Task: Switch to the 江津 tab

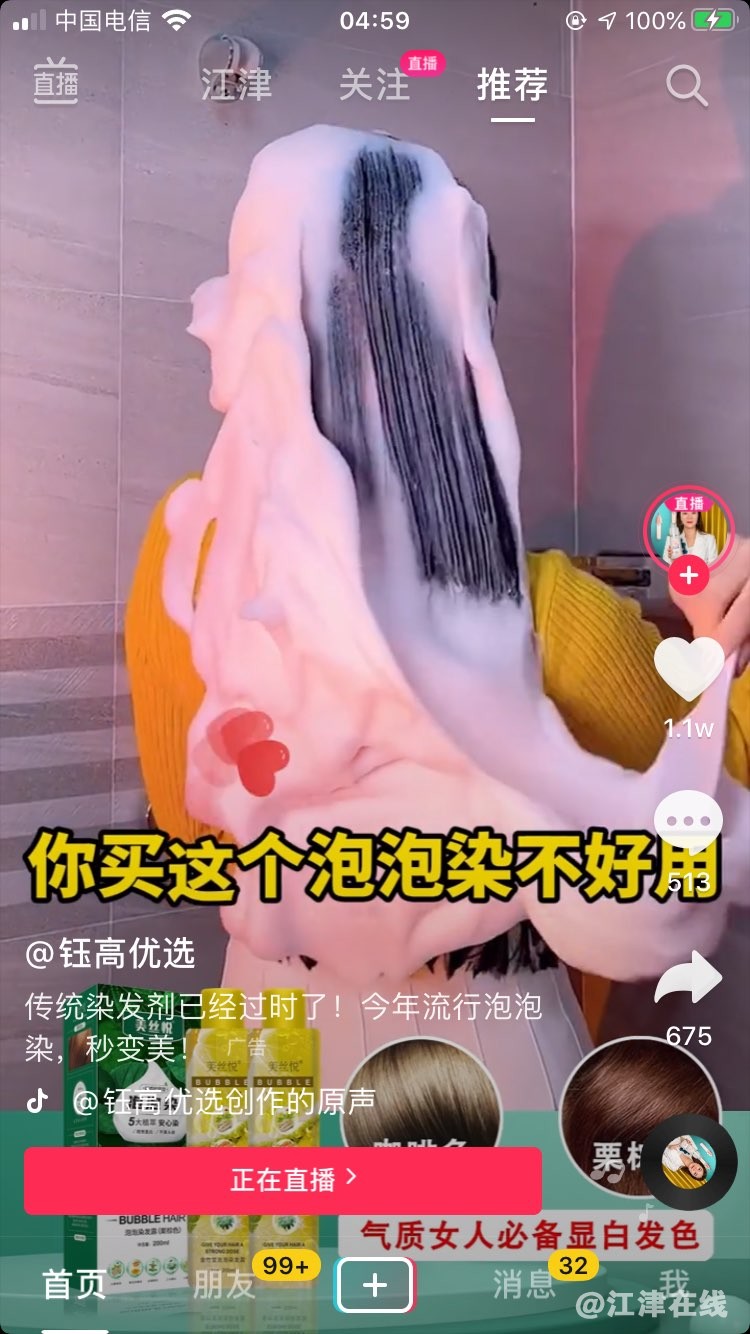Action: [x=236, y=85]
